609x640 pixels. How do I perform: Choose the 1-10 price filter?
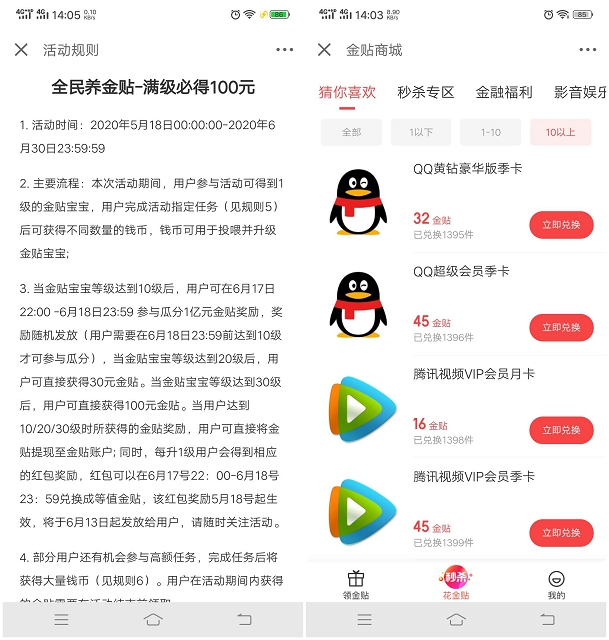click(x=491, y=132)
